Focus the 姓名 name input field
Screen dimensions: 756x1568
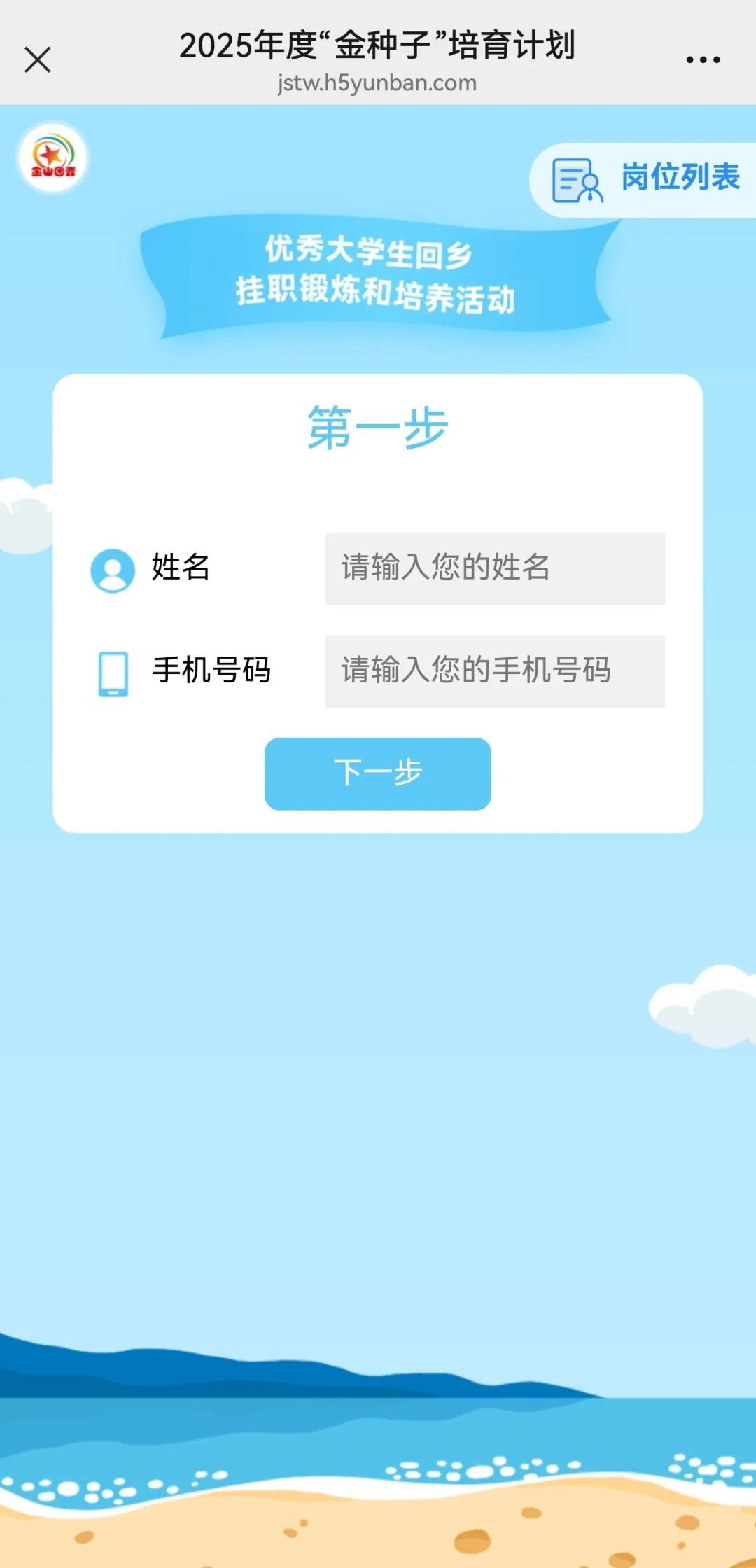click(x=494, y=568)
